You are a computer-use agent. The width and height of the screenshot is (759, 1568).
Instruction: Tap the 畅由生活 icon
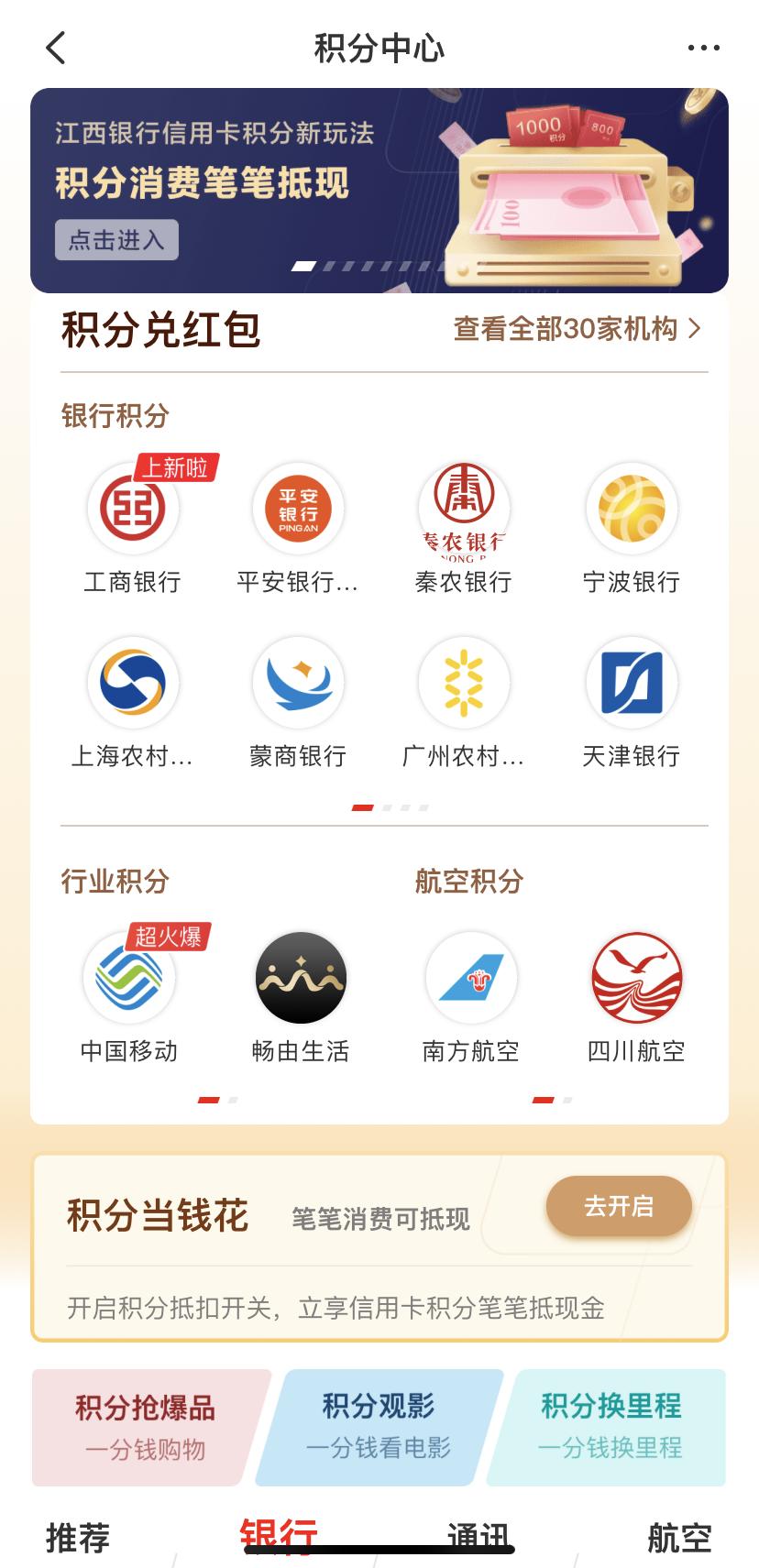(301, 978)
